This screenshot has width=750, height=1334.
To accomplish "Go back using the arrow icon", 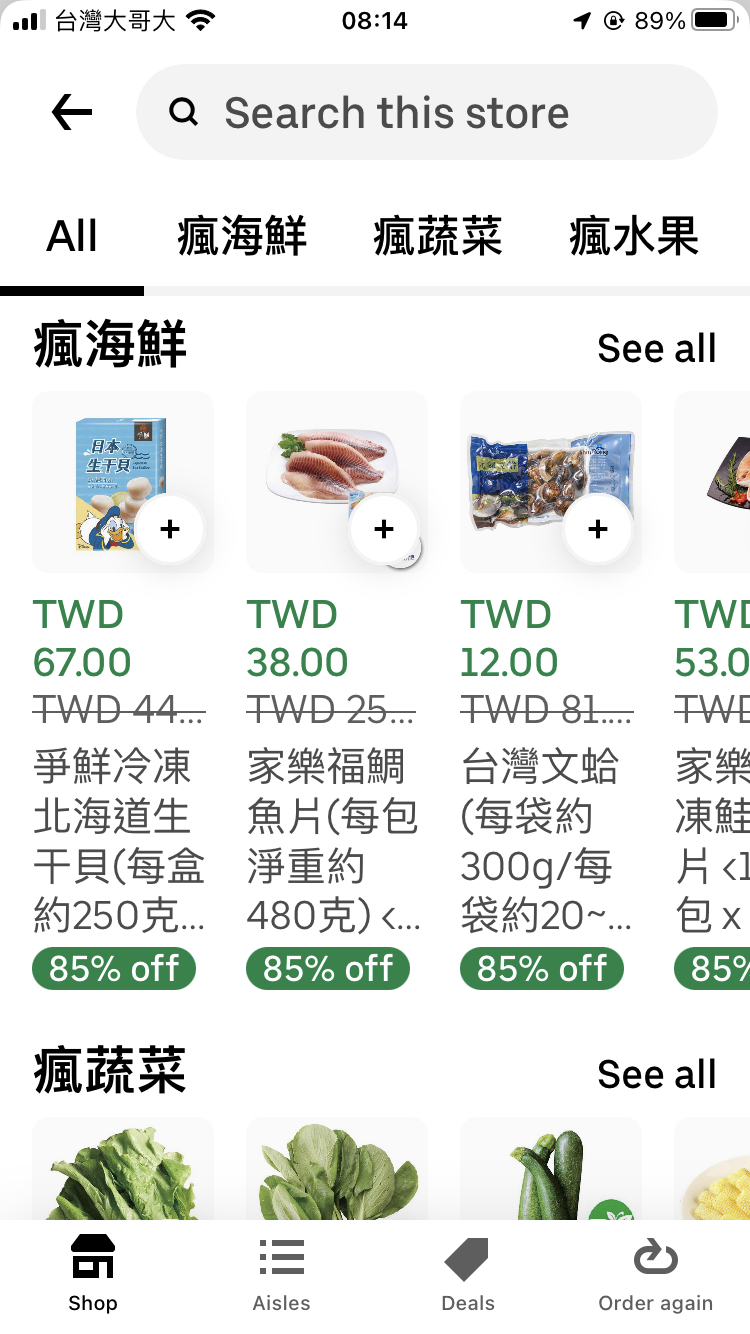I will tap(72, 113).
